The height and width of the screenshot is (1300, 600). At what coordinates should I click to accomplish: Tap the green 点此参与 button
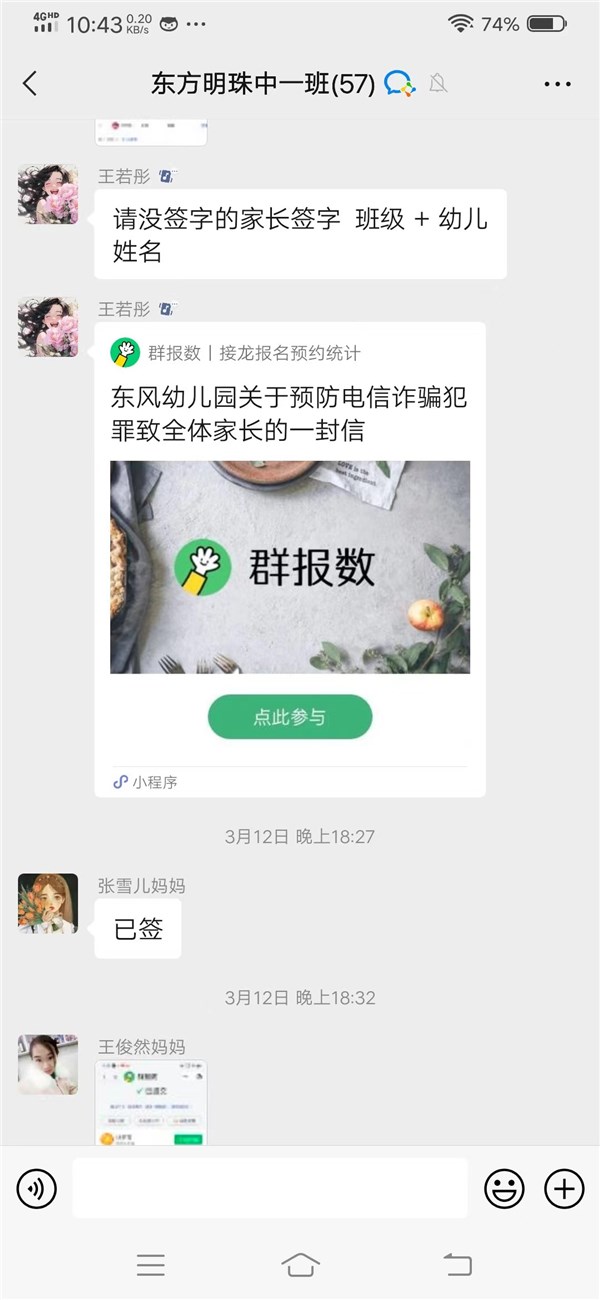point(290,717)
